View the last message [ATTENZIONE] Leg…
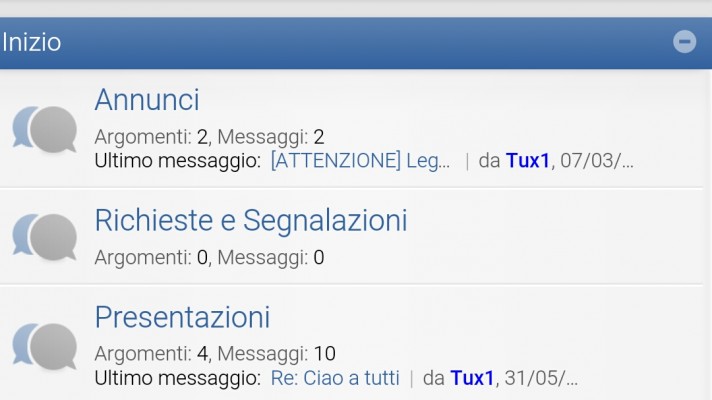 pos(360,161)
